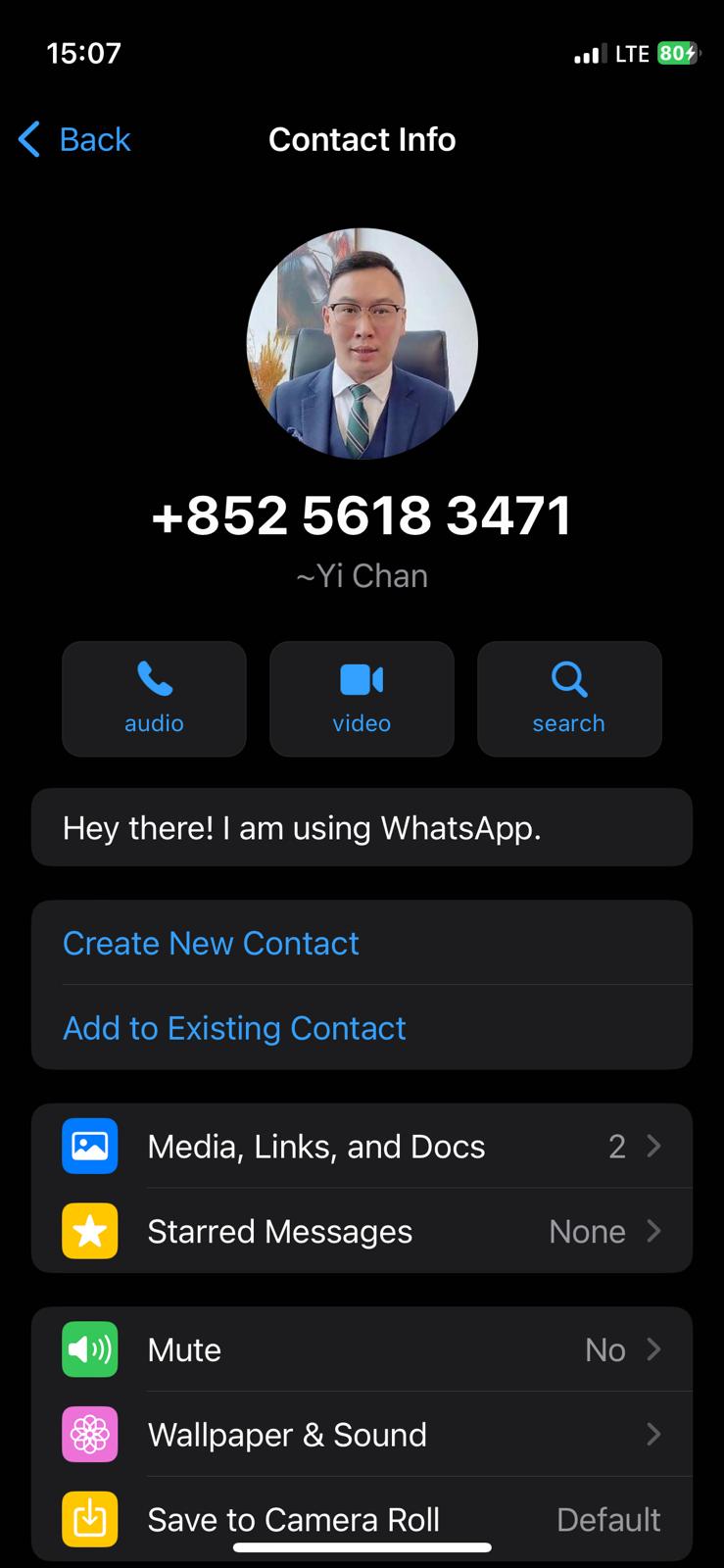Search messages in this chat
The height and width of the screenshot is (1568, 724).
click(568, 699)
